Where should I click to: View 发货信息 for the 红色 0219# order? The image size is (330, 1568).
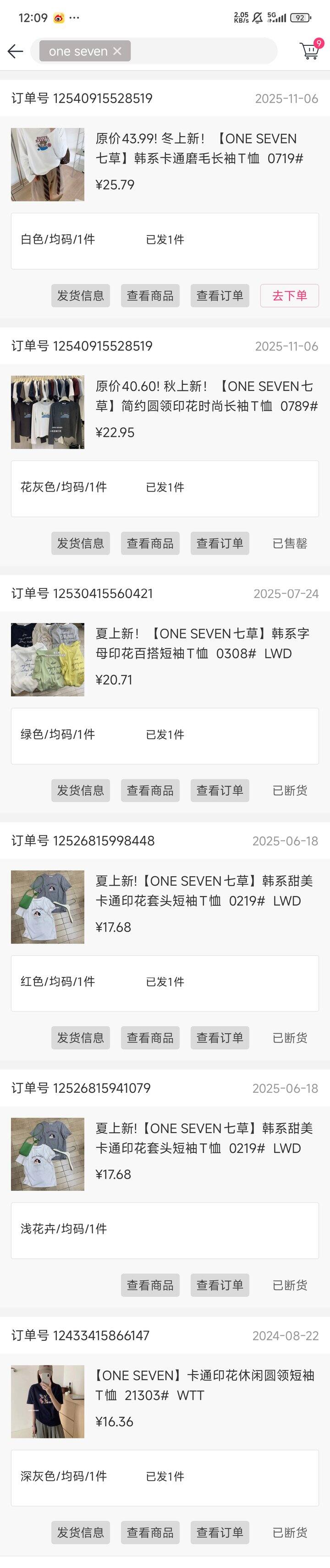80,1038
